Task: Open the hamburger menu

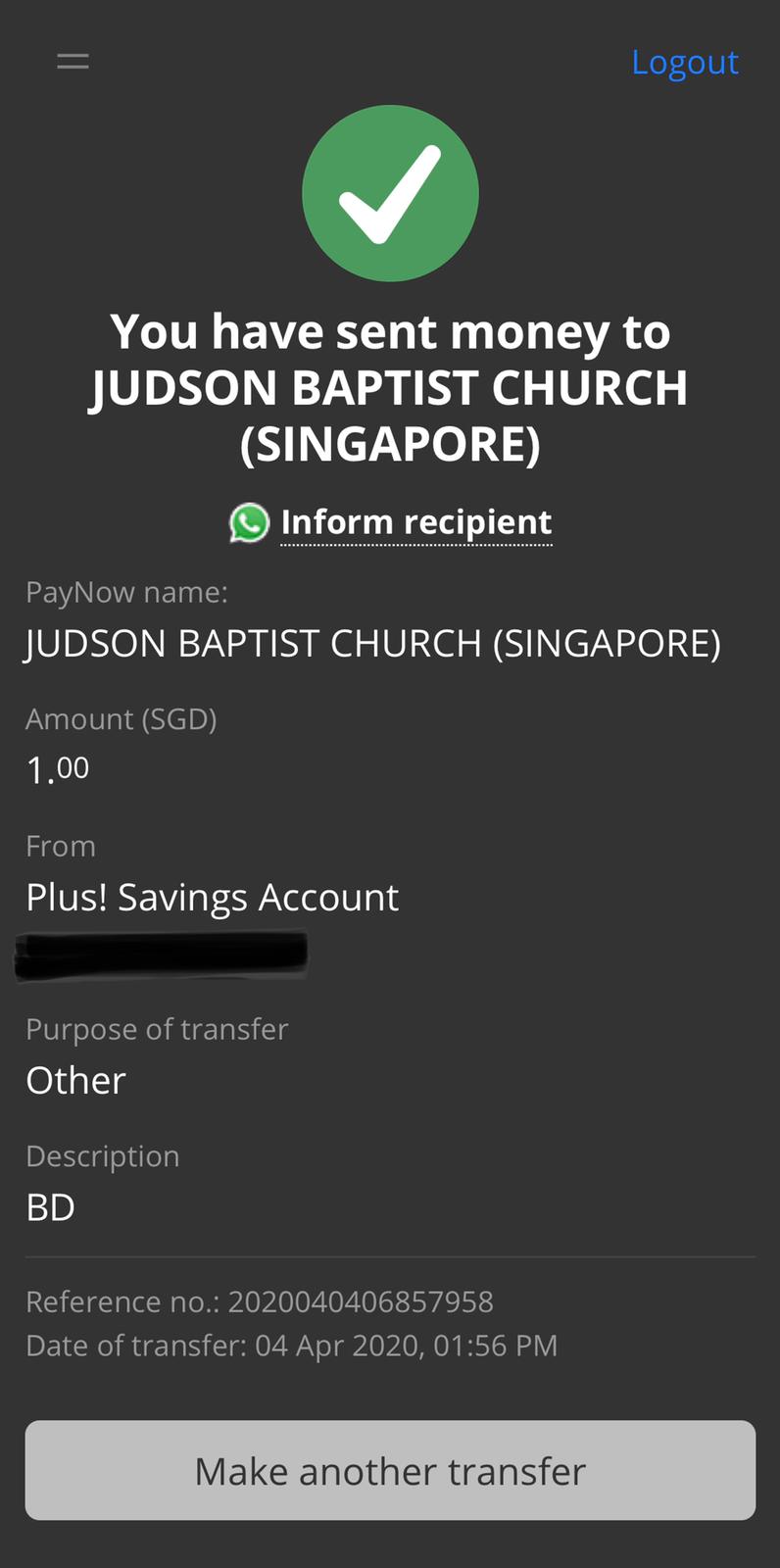Action: point(73,61)
